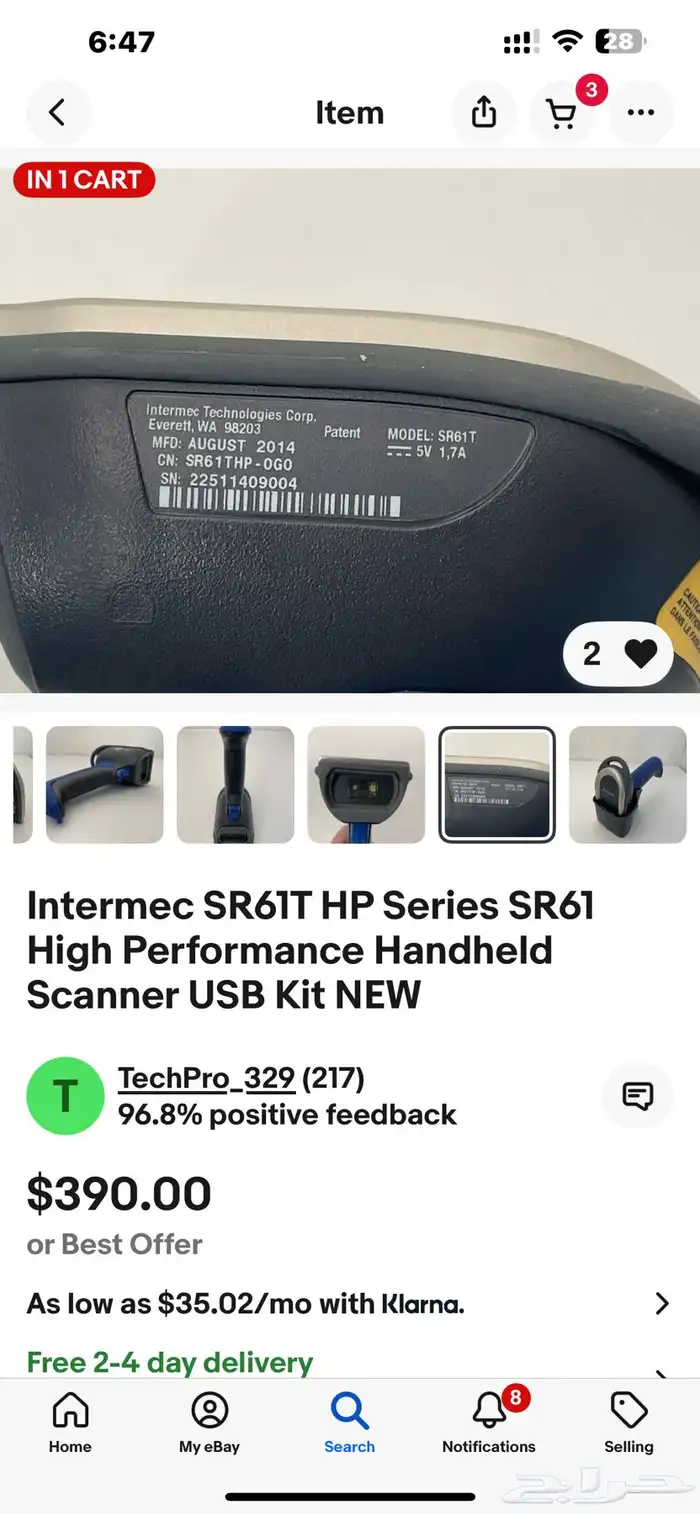700x1514 pixels.
Task: Share this item listing
Action: coord(484,113)
